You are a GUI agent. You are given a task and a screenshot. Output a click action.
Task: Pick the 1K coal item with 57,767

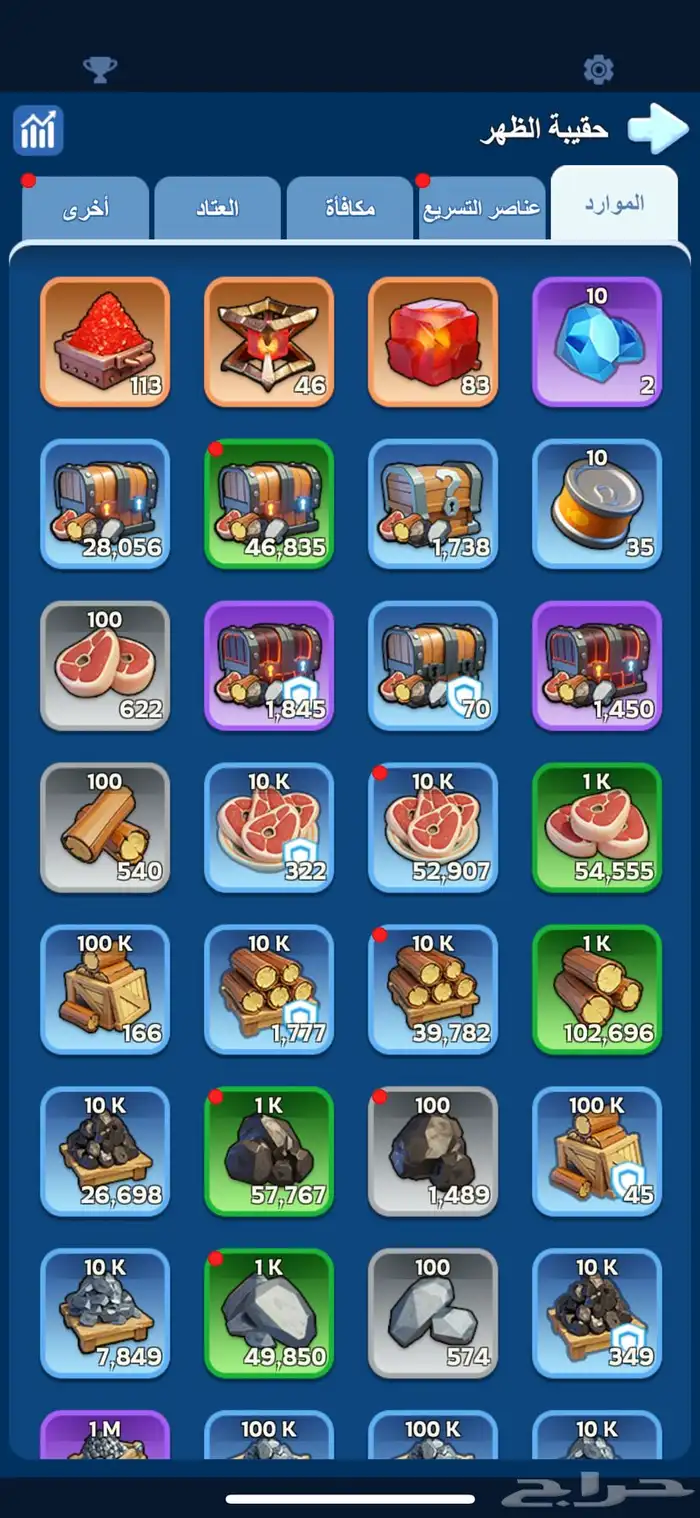(x=269, y=1152)
